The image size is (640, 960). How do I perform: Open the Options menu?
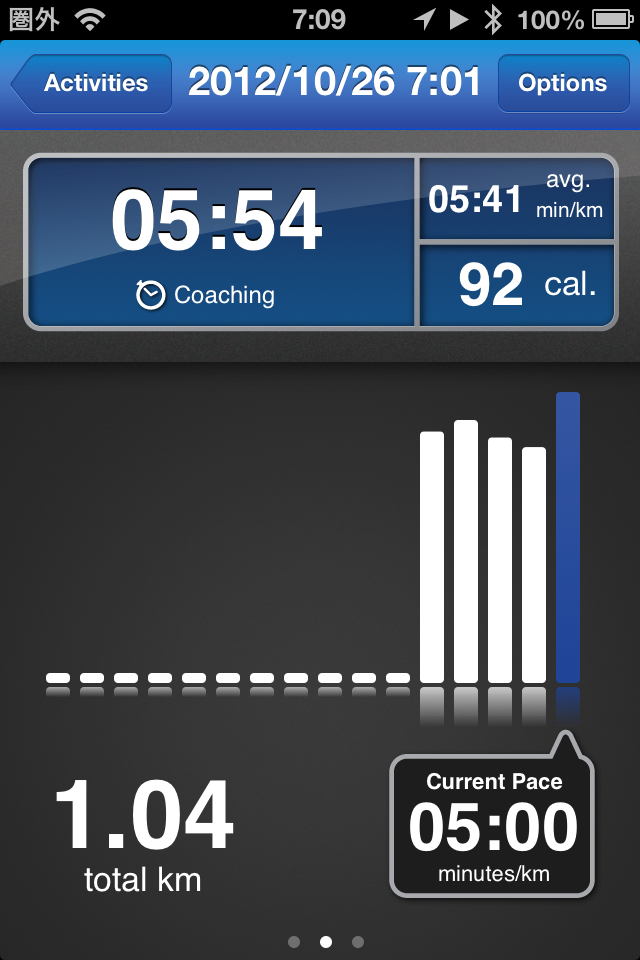[562, 84]
